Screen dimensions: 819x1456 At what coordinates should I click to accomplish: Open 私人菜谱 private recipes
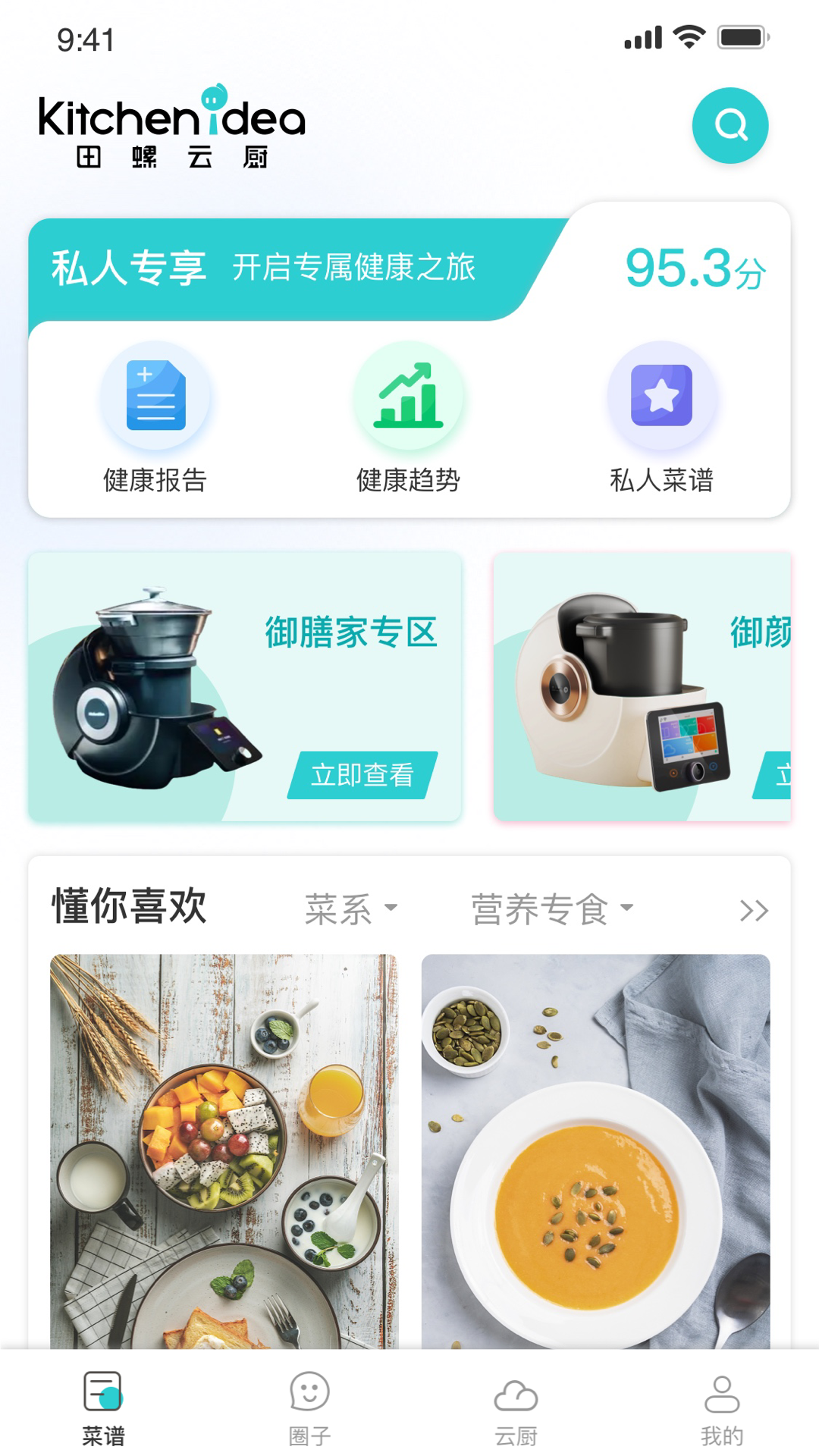coord(661,419)
